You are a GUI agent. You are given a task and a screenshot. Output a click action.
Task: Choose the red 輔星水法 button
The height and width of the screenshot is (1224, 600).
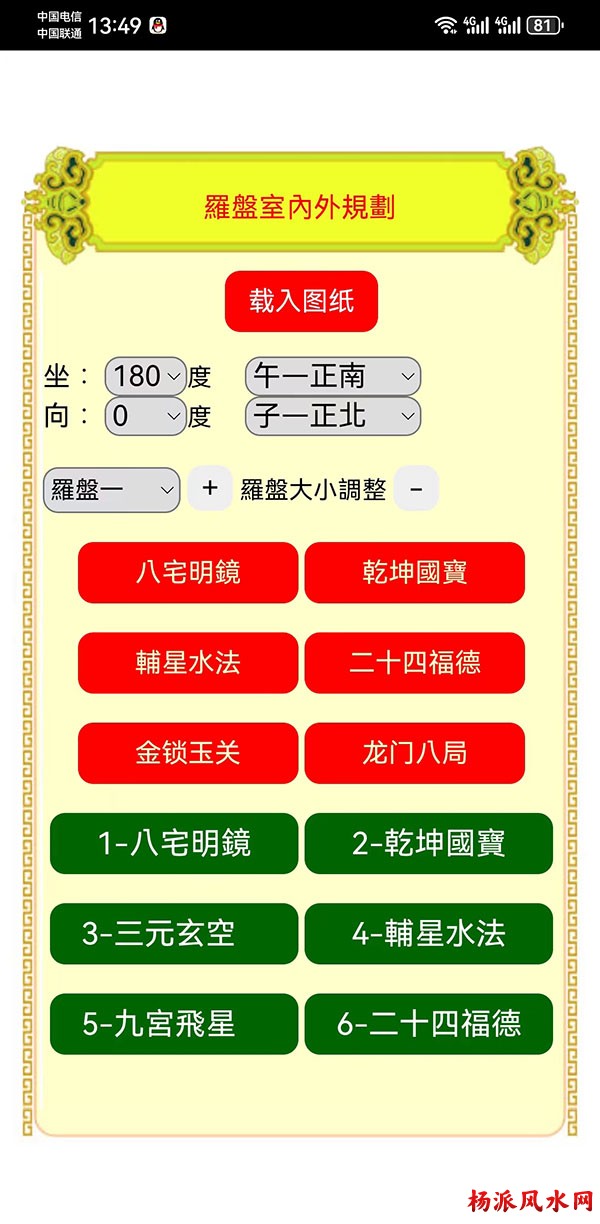[x=188, y=663]
